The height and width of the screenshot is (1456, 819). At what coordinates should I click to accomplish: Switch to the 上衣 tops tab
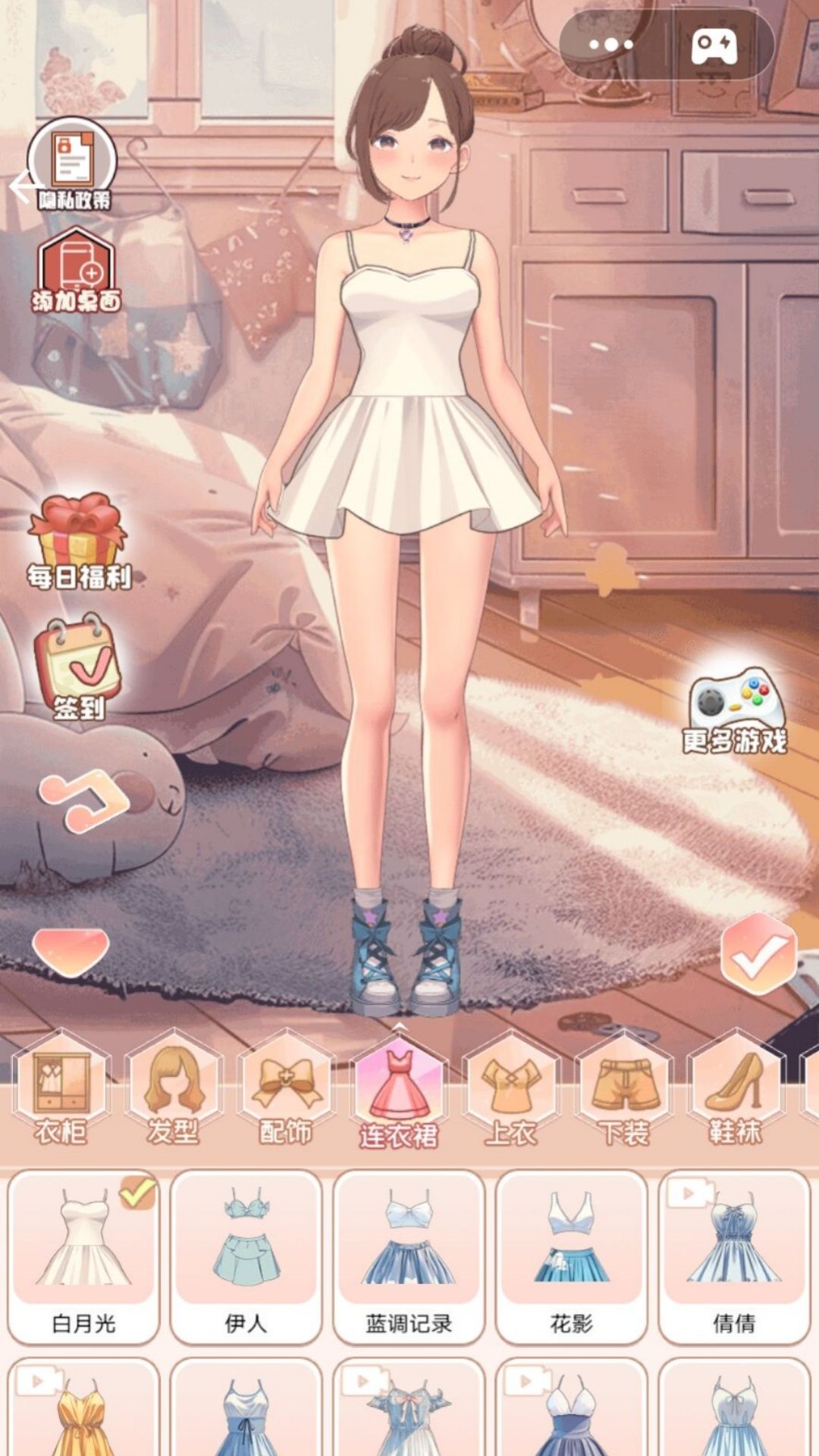click(x=512, y=1090)
